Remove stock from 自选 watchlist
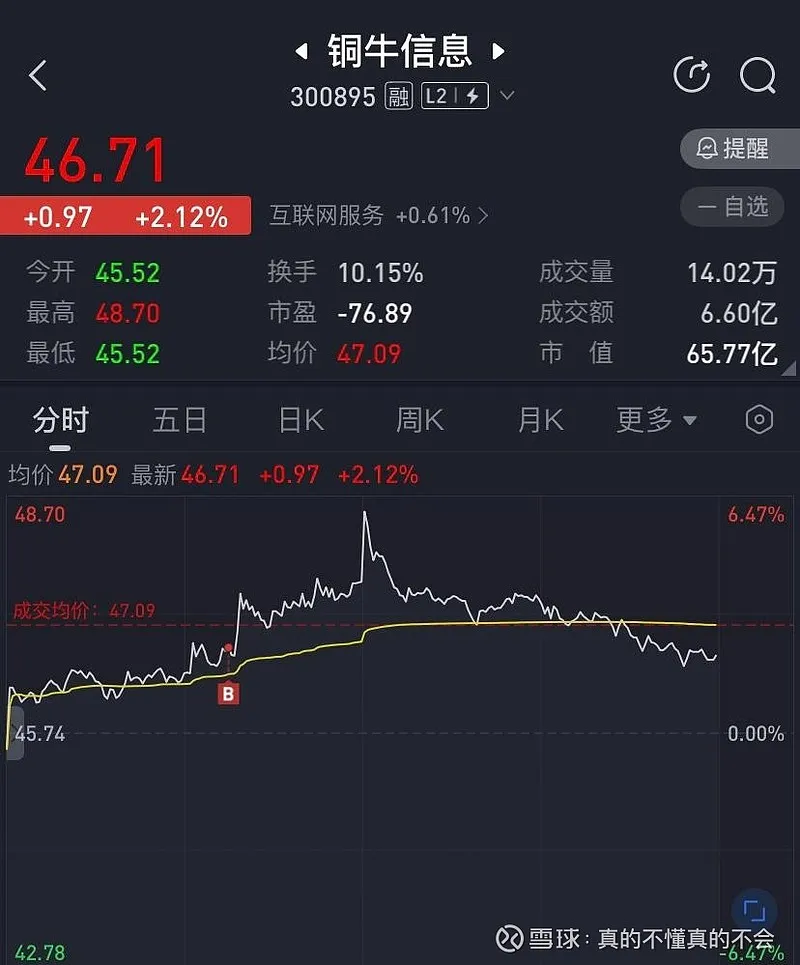Image resolution: width=800 pixels, height=965 pixels. click(x=738, y=207)
